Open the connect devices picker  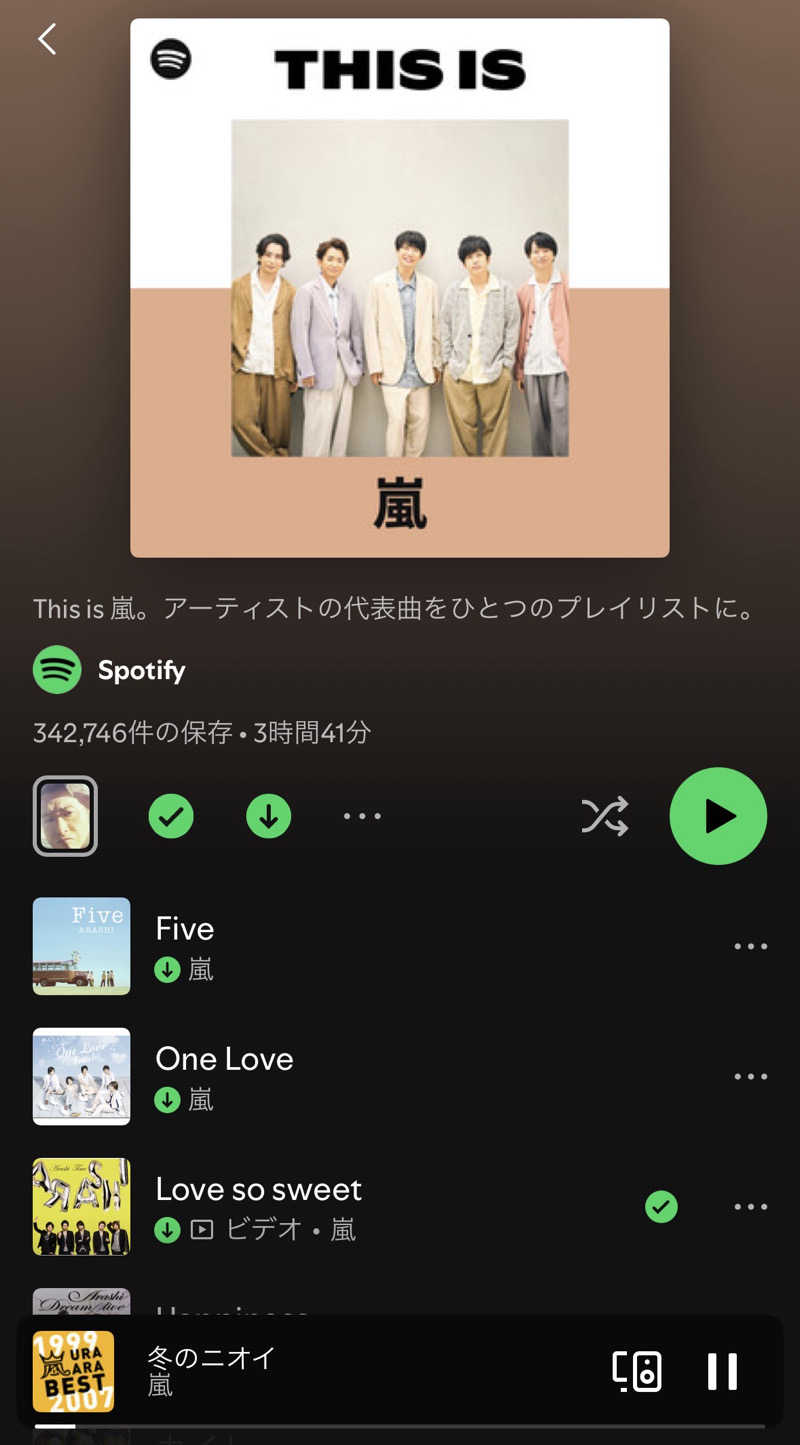coord(637,1371)
